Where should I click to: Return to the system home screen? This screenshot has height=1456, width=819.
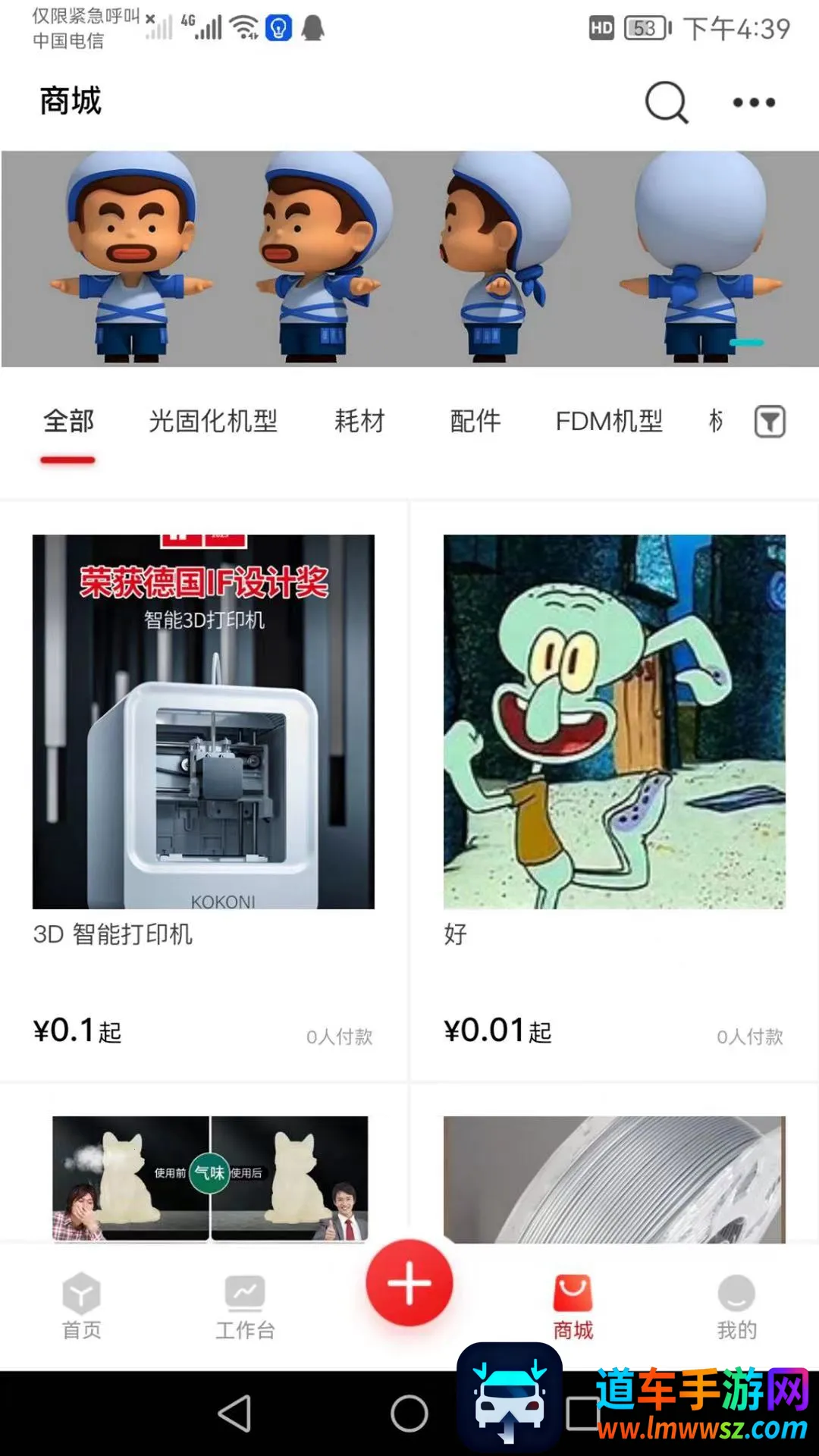409,1414
